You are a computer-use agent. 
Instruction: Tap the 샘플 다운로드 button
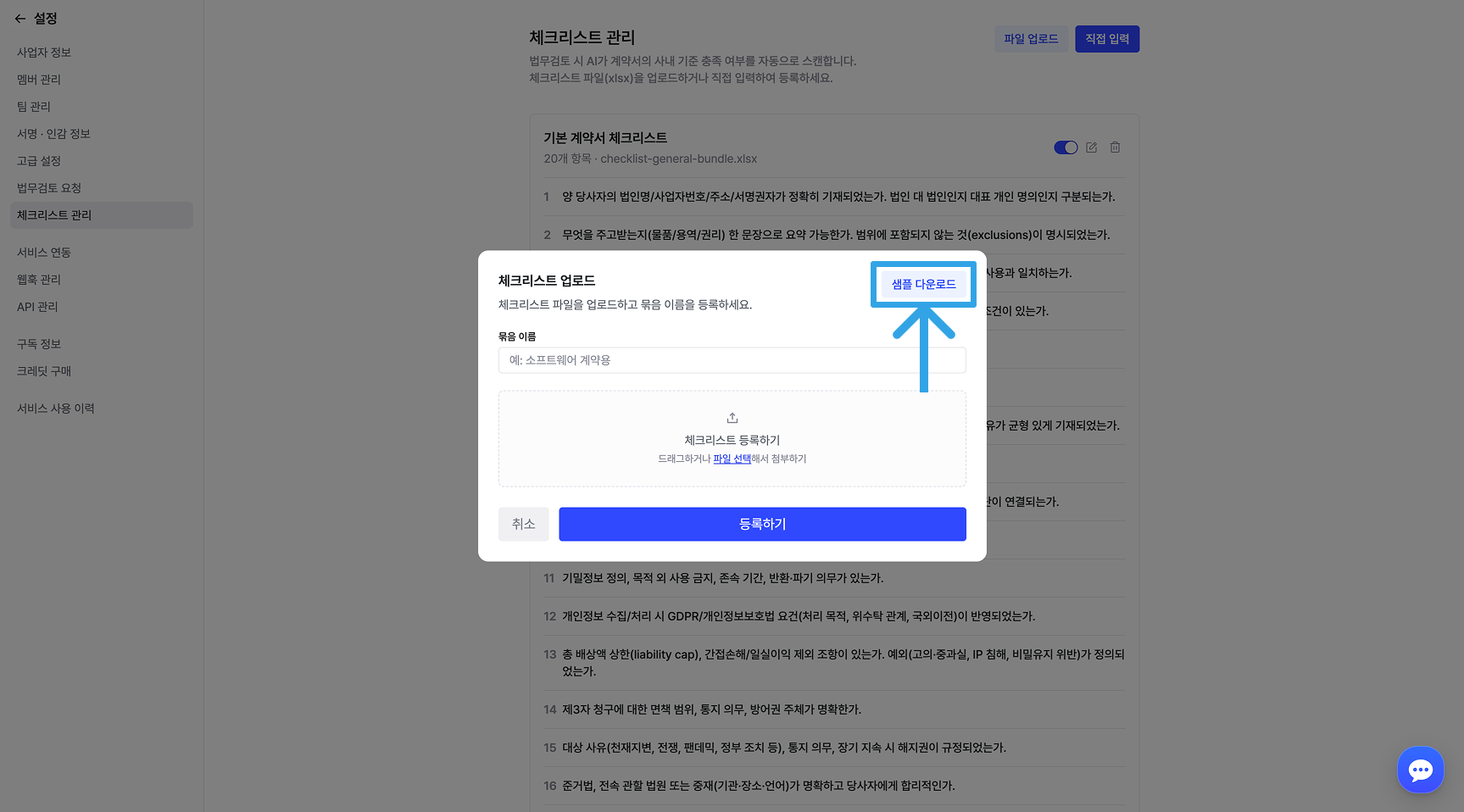[x=923, y=284]
